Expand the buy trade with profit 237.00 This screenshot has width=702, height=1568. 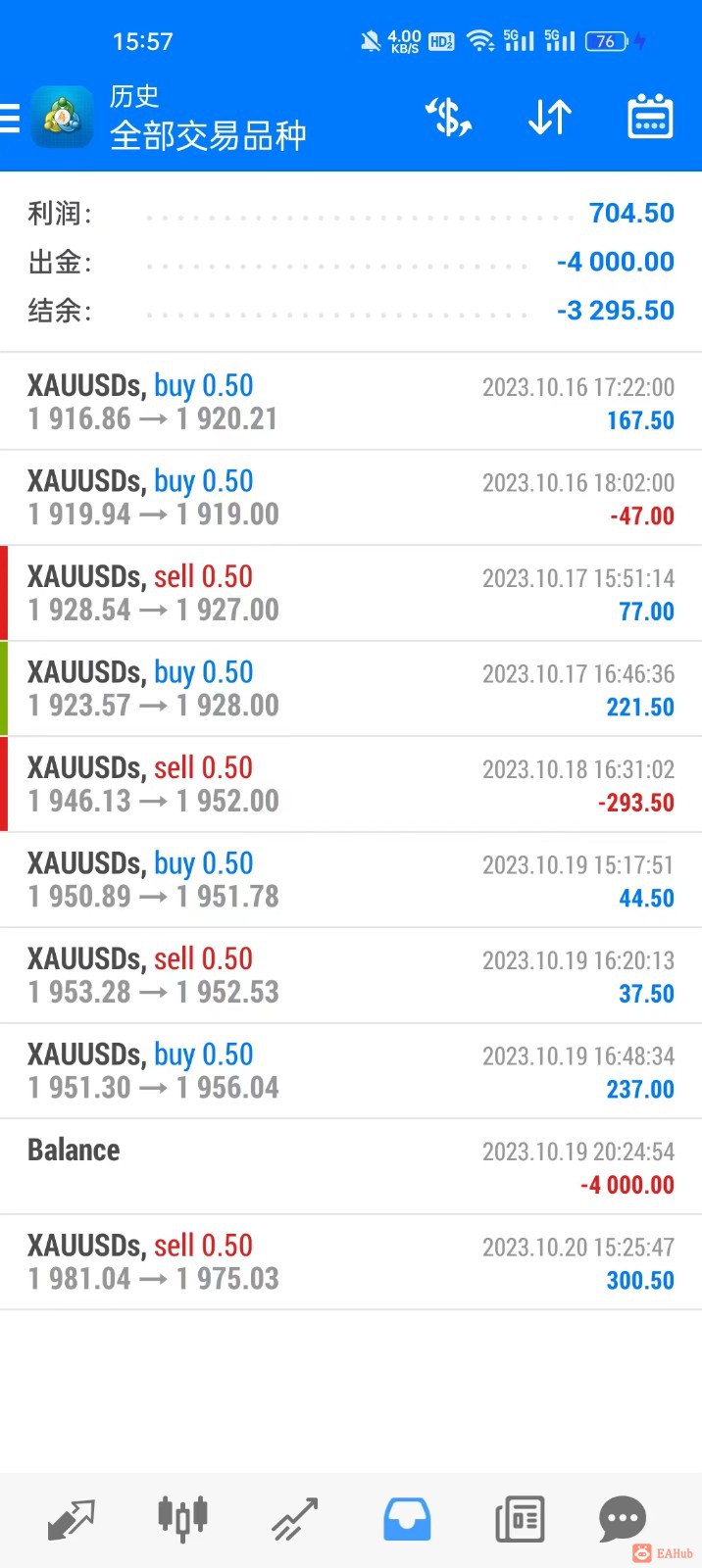pyautogui.click(x=351, y=1071)
